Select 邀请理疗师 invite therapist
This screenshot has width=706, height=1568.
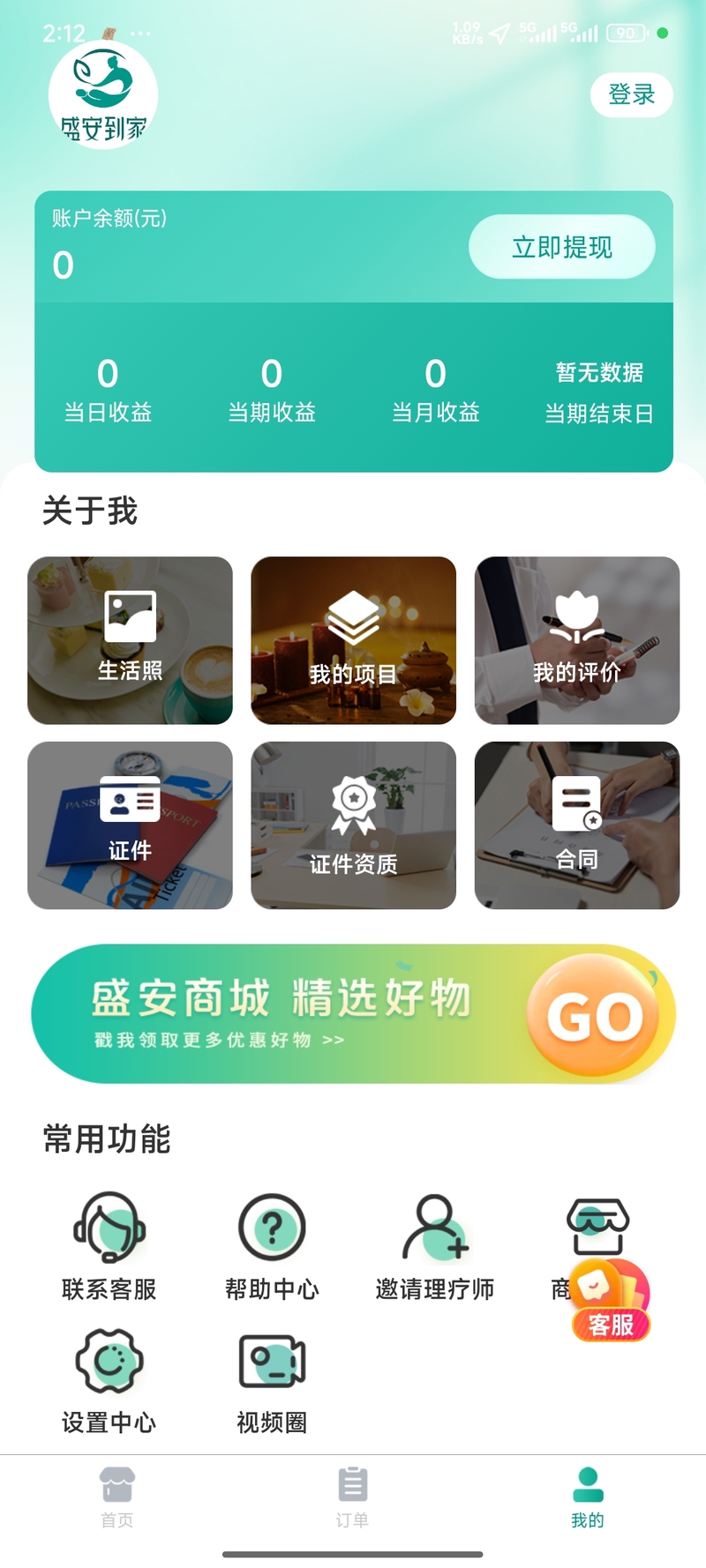pyautogui.click(x=434, y=1244)
